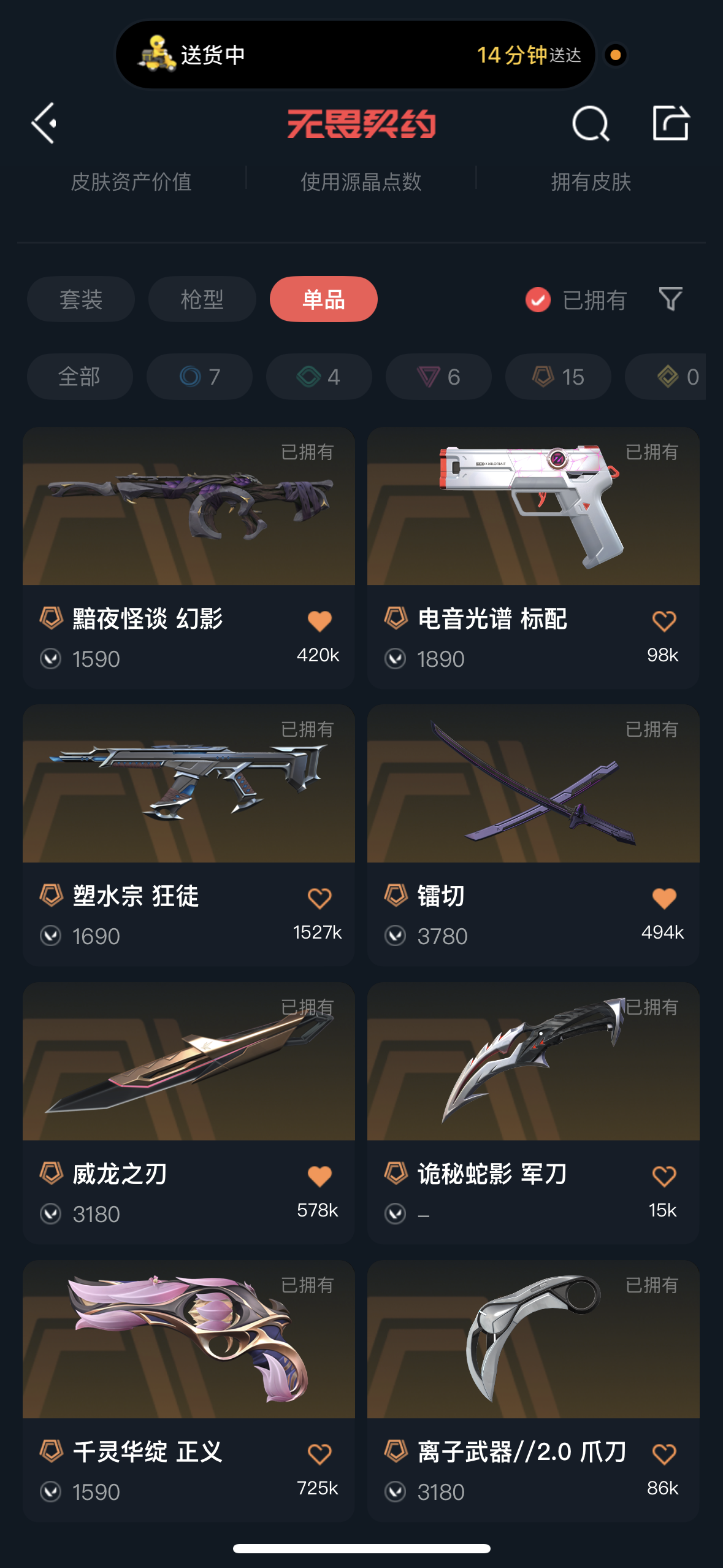Open the 送货中 delivery status banner
The image size is (723, 1568).
pos(356,55)
